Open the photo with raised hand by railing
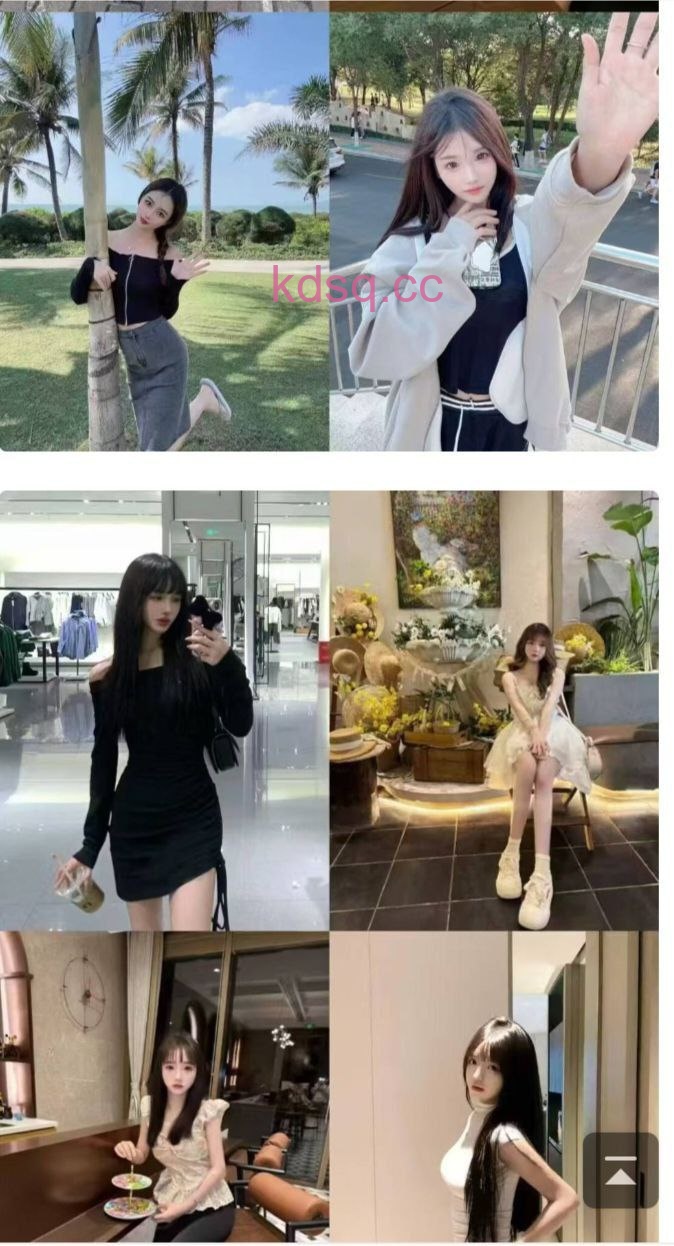Viewport: 674px width, 1246px height. pyautogui.click(x=494, y=230)
